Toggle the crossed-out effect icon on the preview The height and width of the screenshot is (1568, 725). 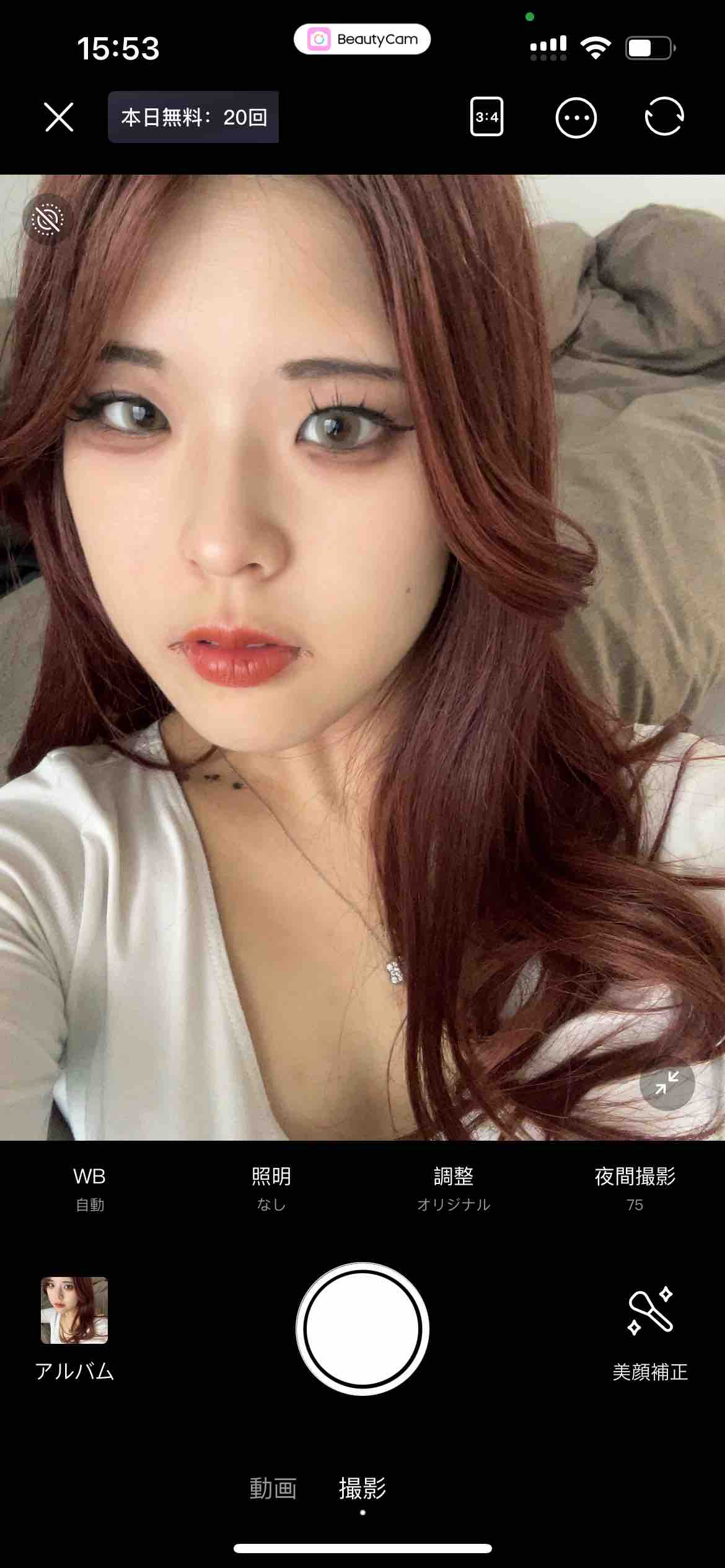47,220
